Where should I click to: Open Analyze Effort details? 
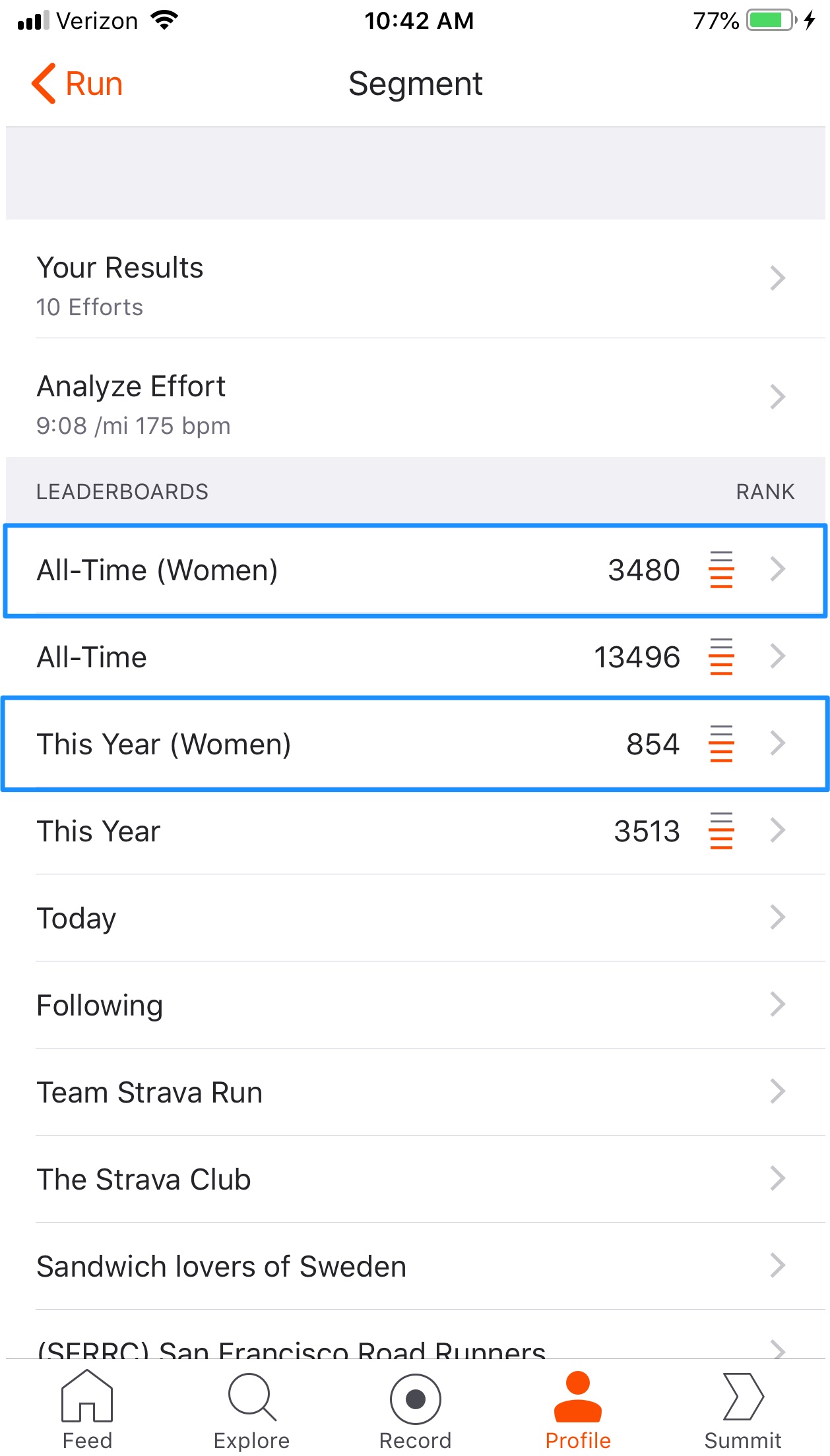click(x=415, y=398)
